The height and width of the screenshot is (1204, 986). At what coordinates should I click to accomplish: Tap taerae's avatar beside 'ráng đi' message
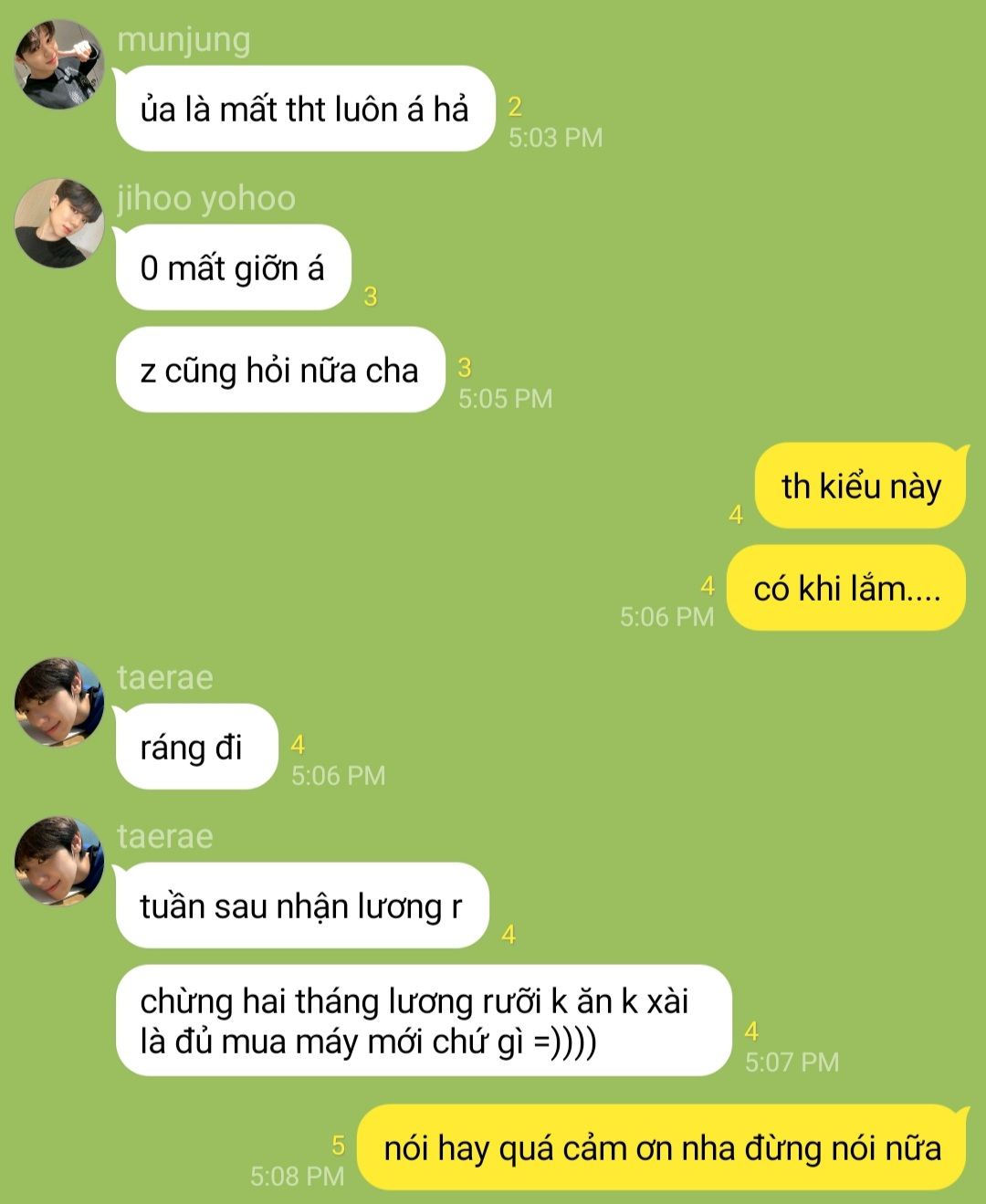point(59,702)
